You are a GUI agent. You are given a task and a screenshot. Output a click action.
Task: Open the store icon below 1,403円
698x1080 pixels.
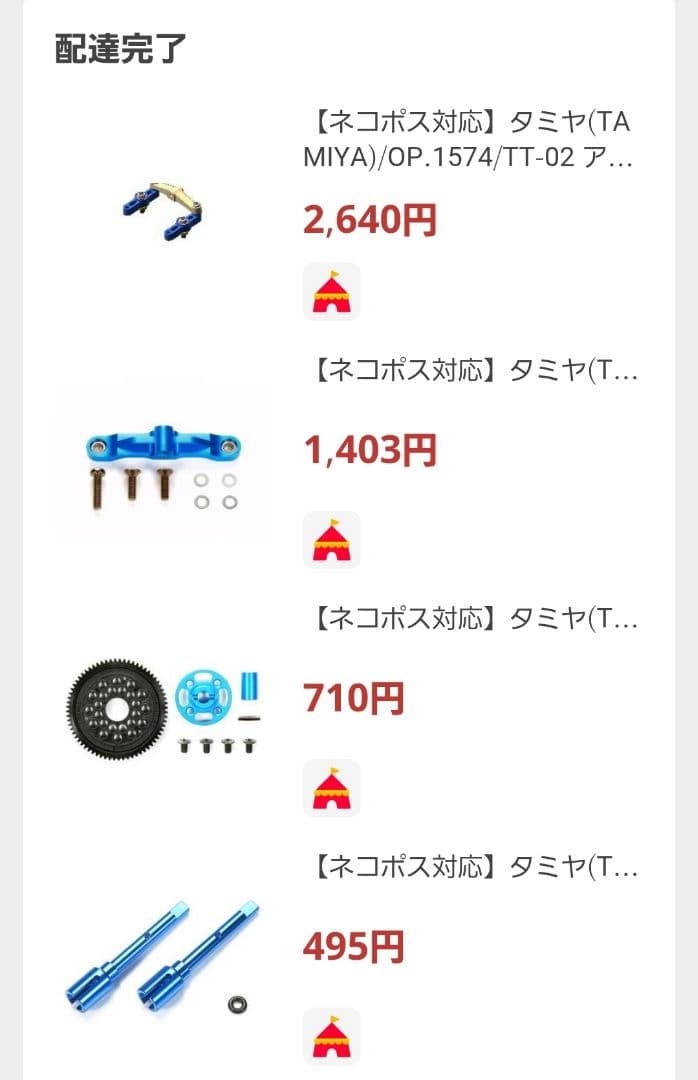331,540
